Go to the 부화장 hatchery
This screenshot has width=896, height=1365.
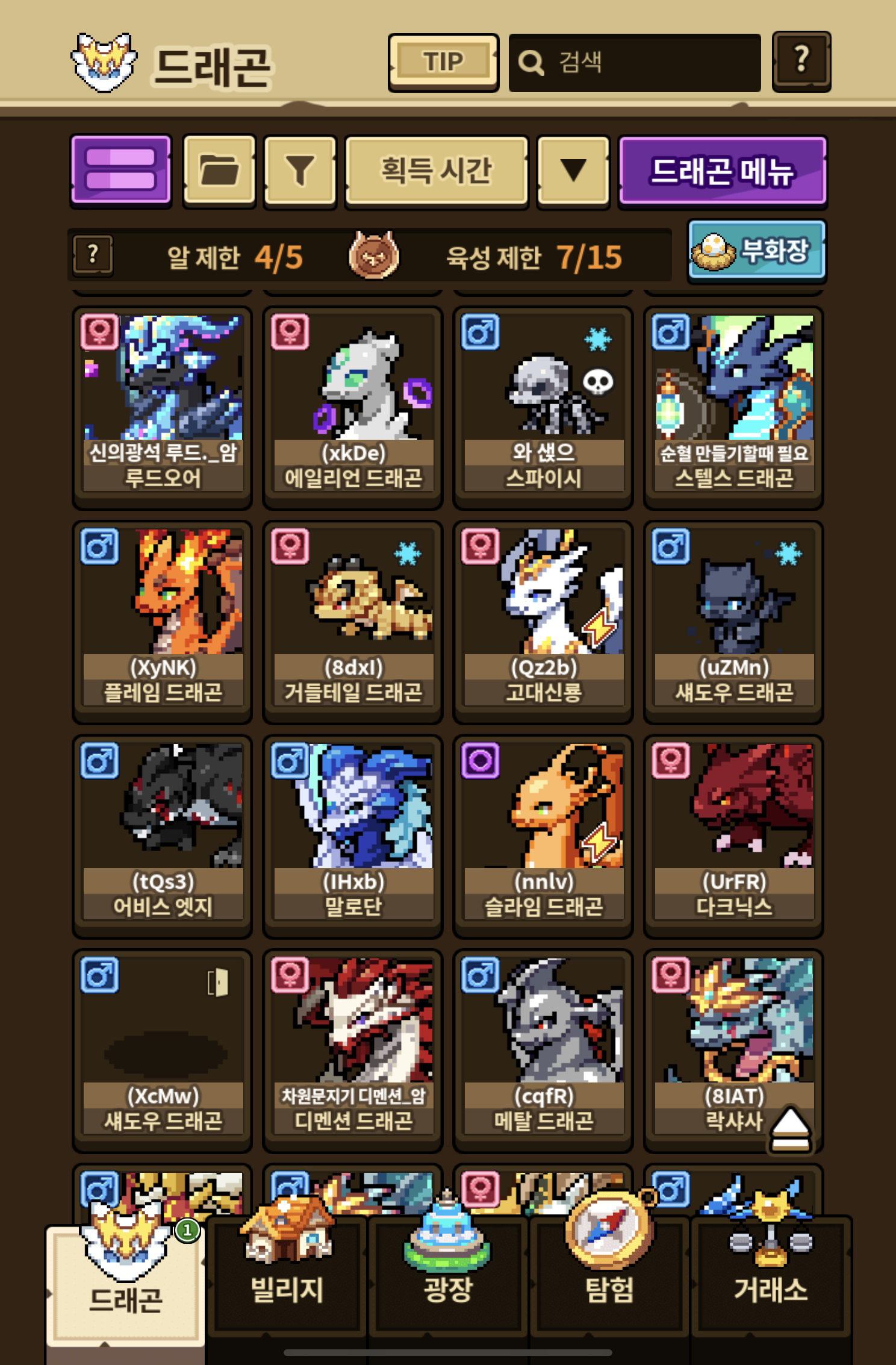tap(757, 251)
